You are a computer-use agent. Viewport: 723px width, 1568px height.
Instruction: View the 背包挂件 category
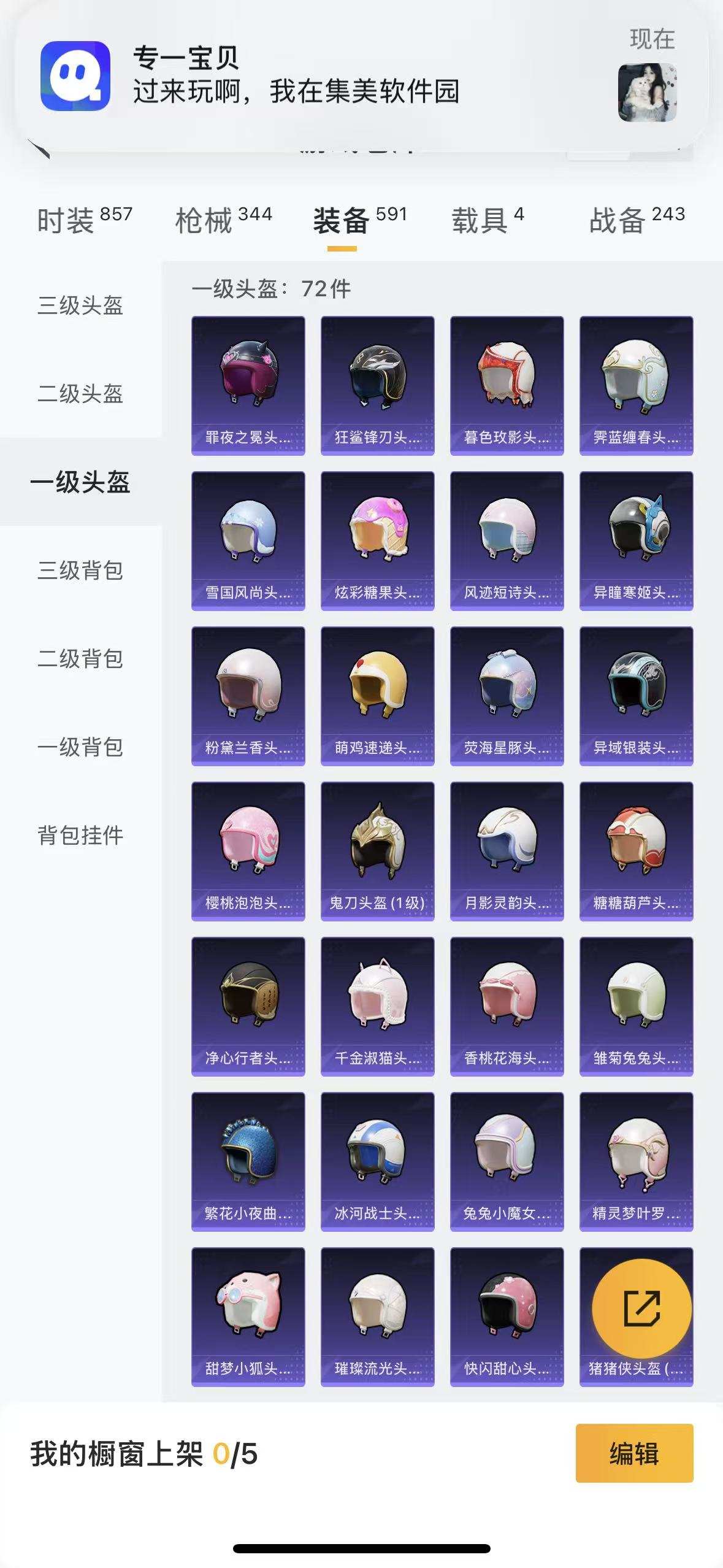click(x=80, y=835)
